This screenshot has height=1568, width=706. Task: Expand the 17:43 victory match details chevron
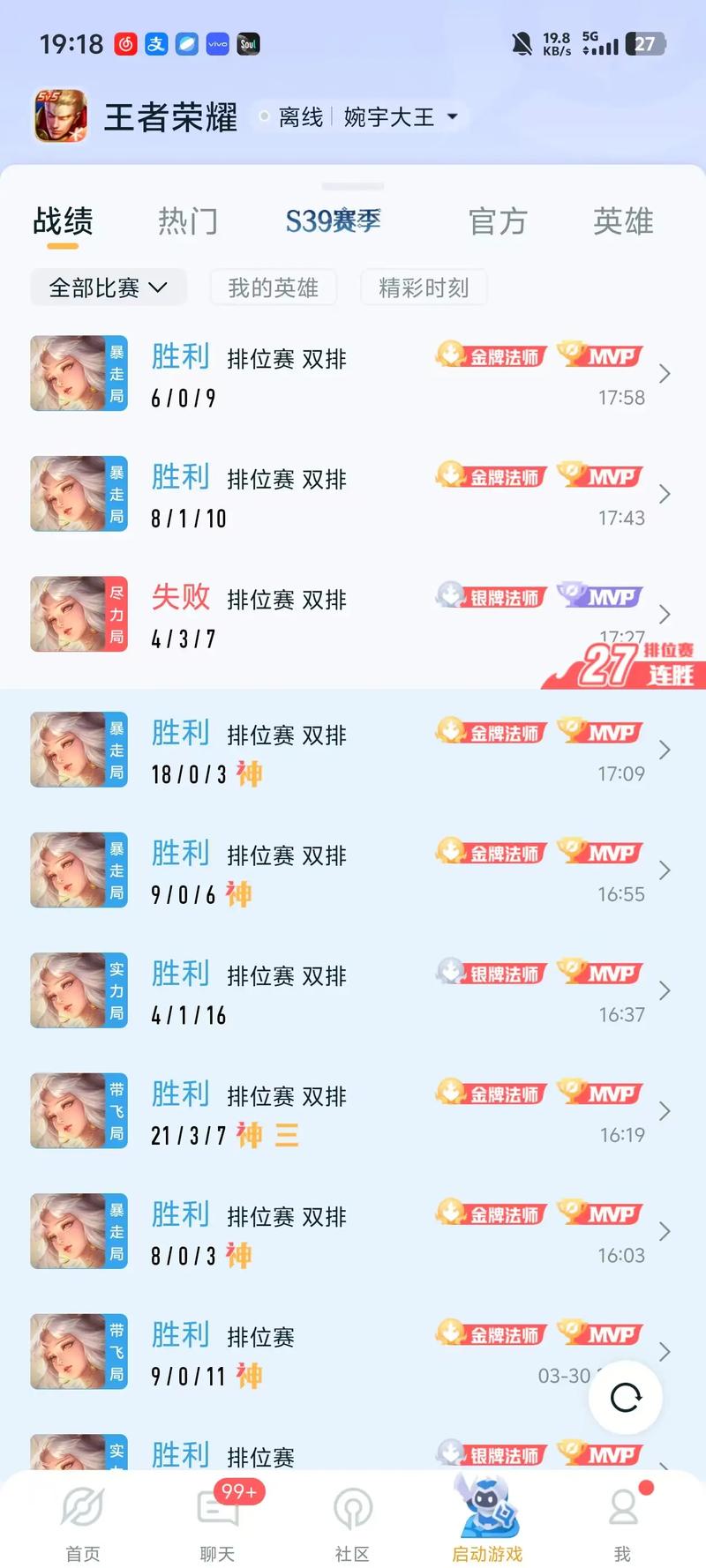(665, 494)
